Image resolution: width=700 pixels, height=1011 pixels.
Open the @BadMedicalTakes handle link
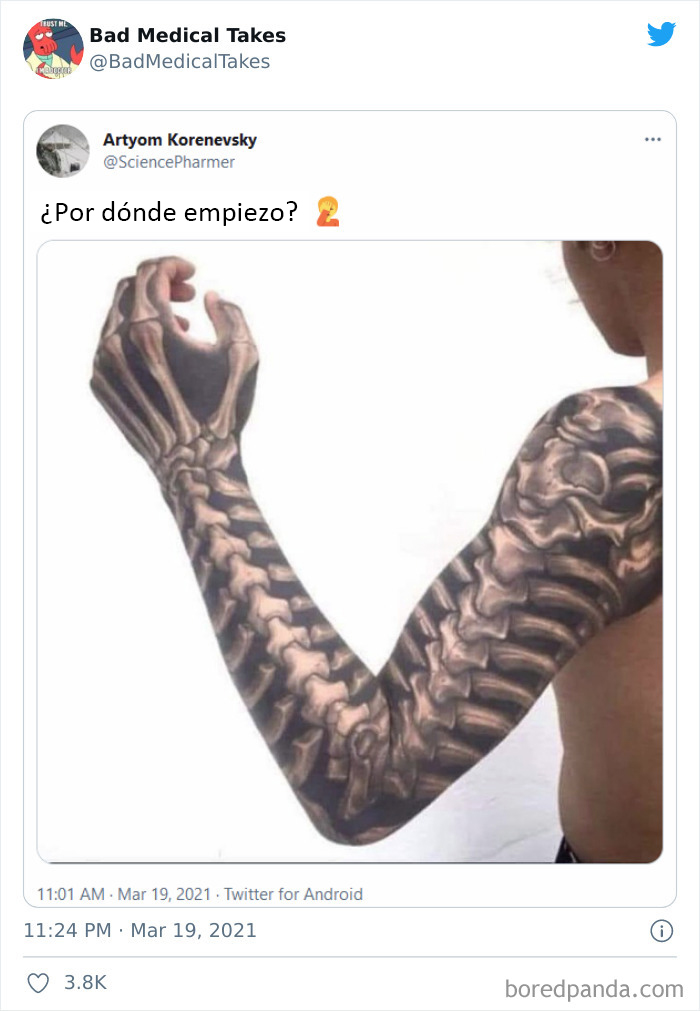coord(179,62)
